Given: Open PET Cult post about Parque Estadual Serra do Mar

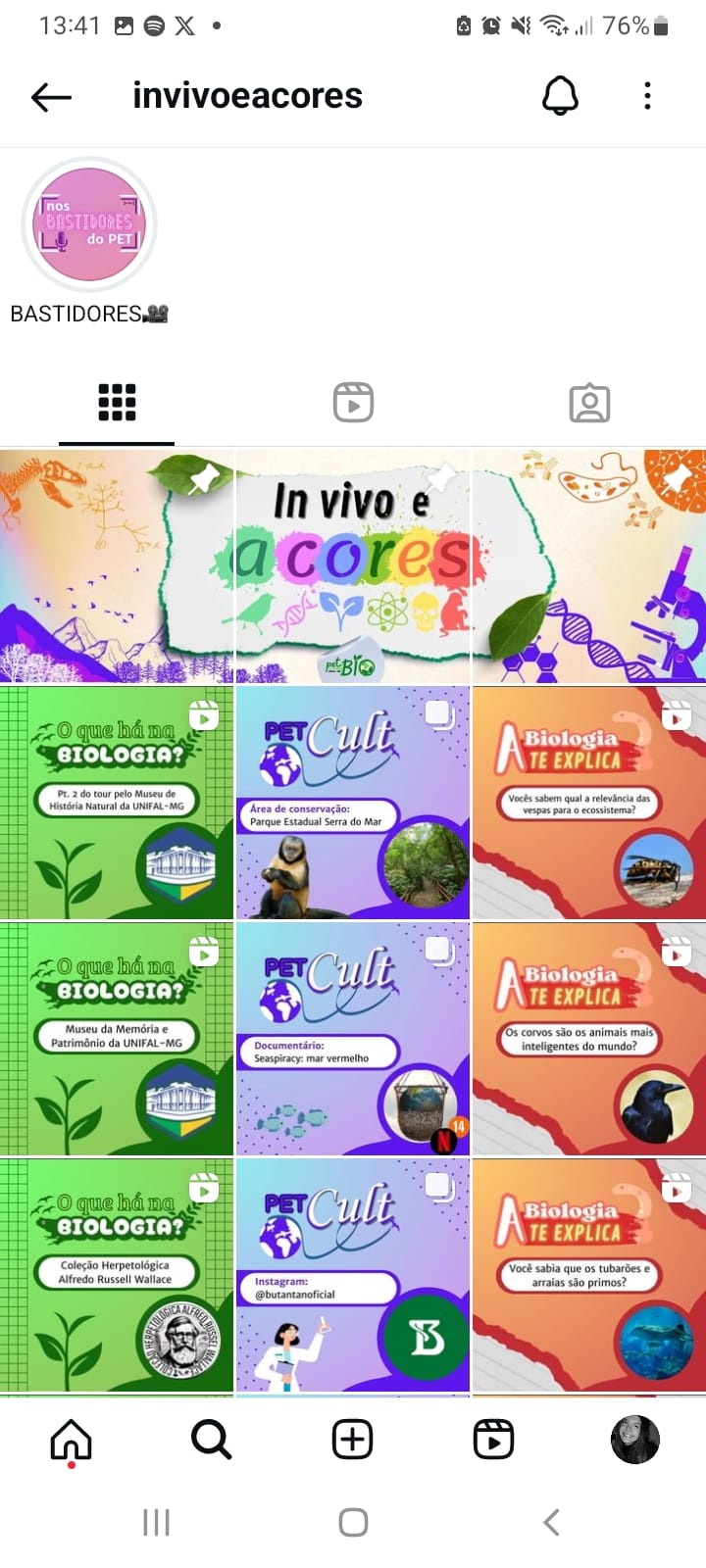Looking at the screenshot, I should [353, 803].
